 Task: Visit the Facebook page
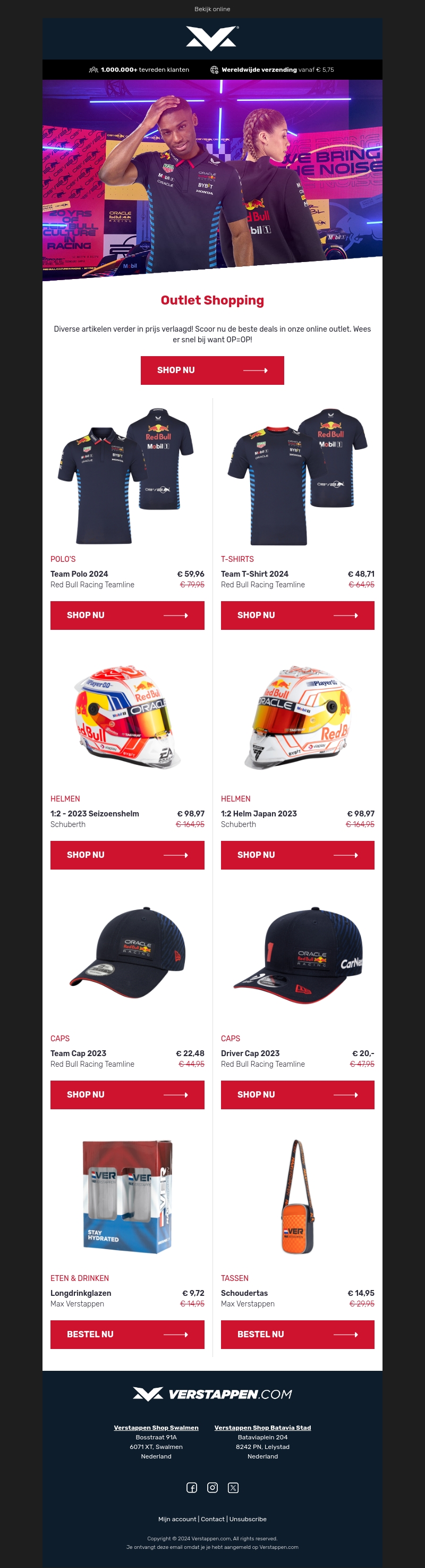[x=192, y=1488]
